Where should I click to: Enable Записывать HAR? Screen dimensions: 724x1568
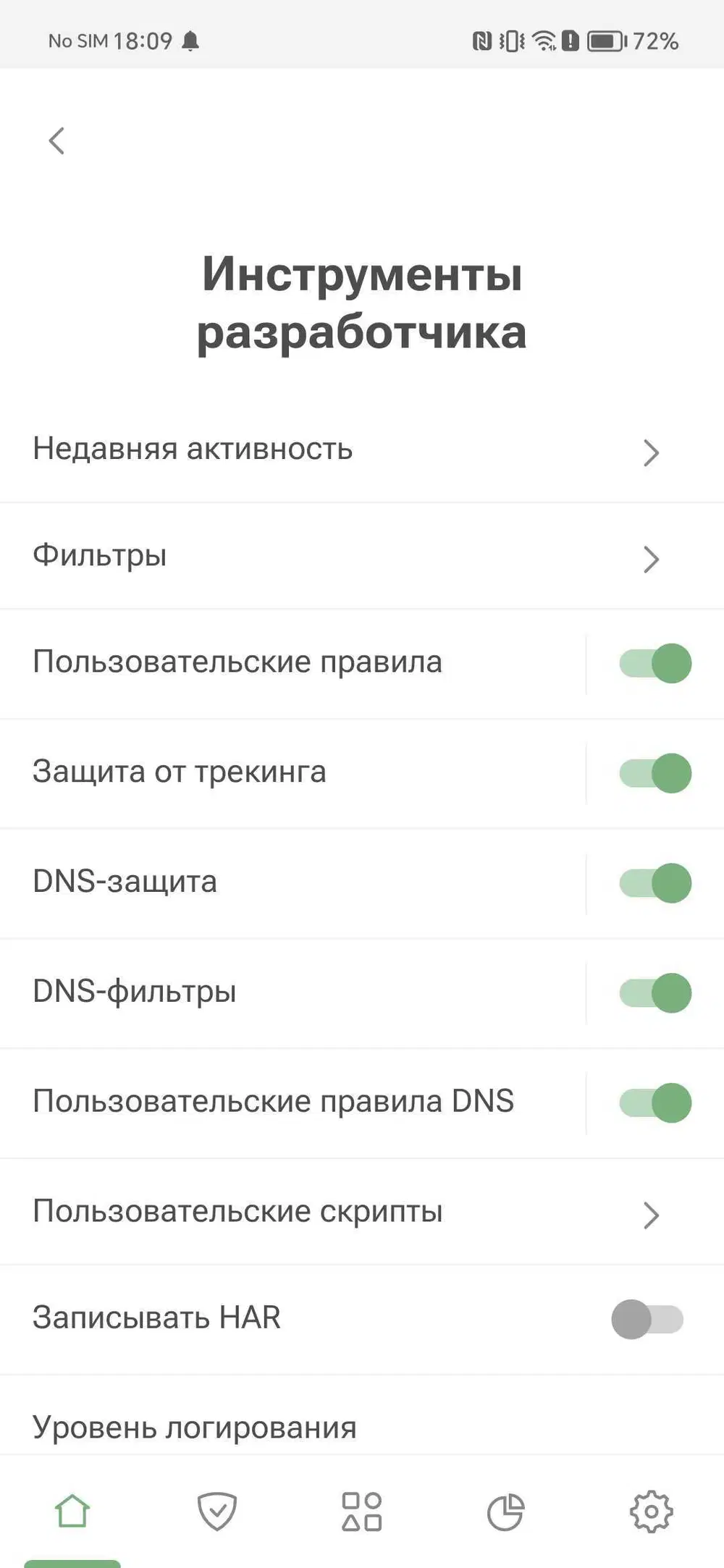[x=647, y=1319]
